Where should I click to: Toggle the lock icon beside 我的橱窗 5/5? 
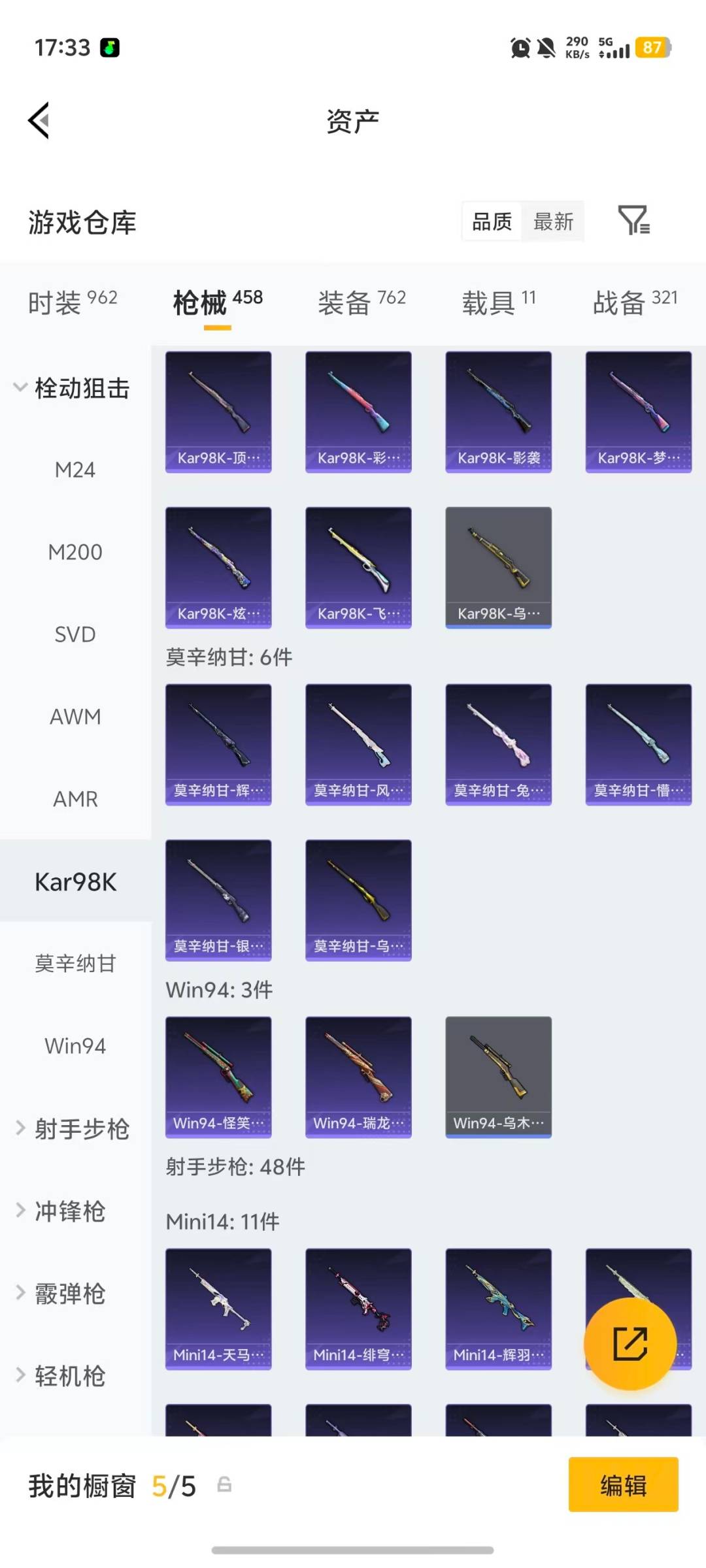(223, 1484)
